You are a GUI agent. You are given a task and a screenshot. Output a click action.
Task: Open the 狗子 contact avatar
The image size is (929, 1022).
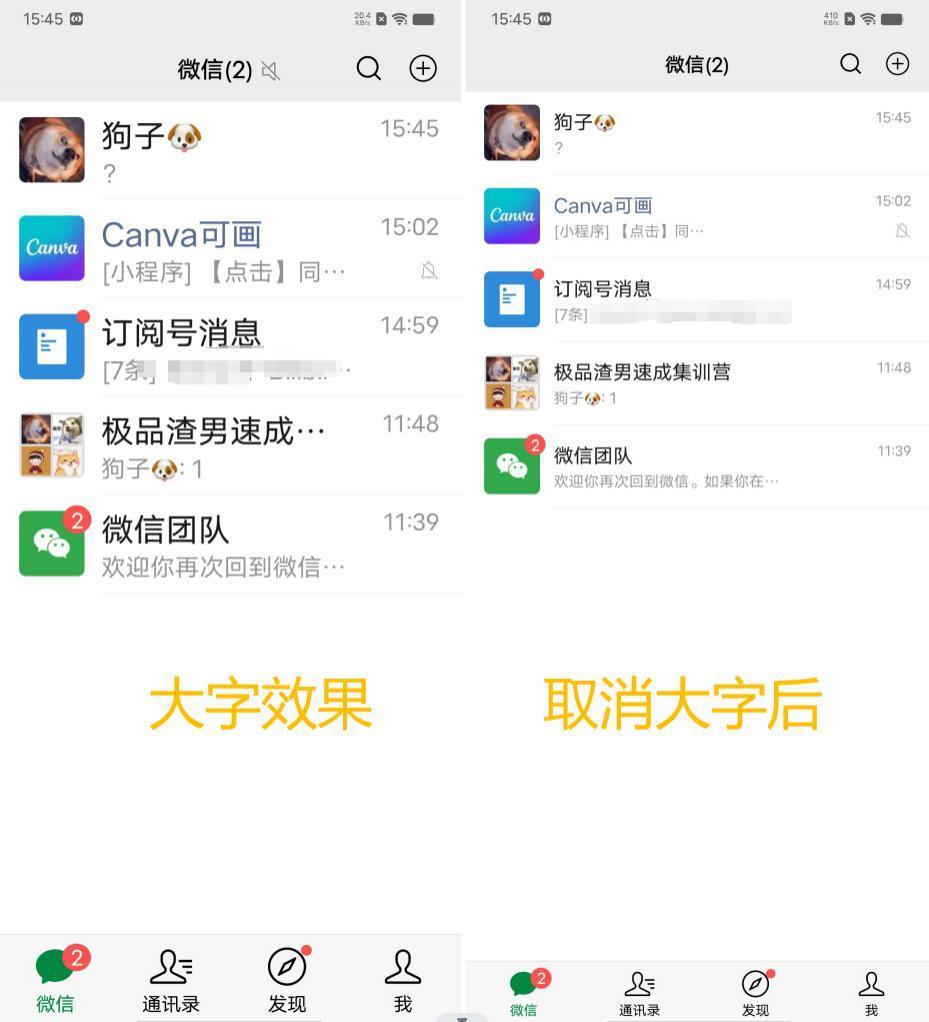52,149
